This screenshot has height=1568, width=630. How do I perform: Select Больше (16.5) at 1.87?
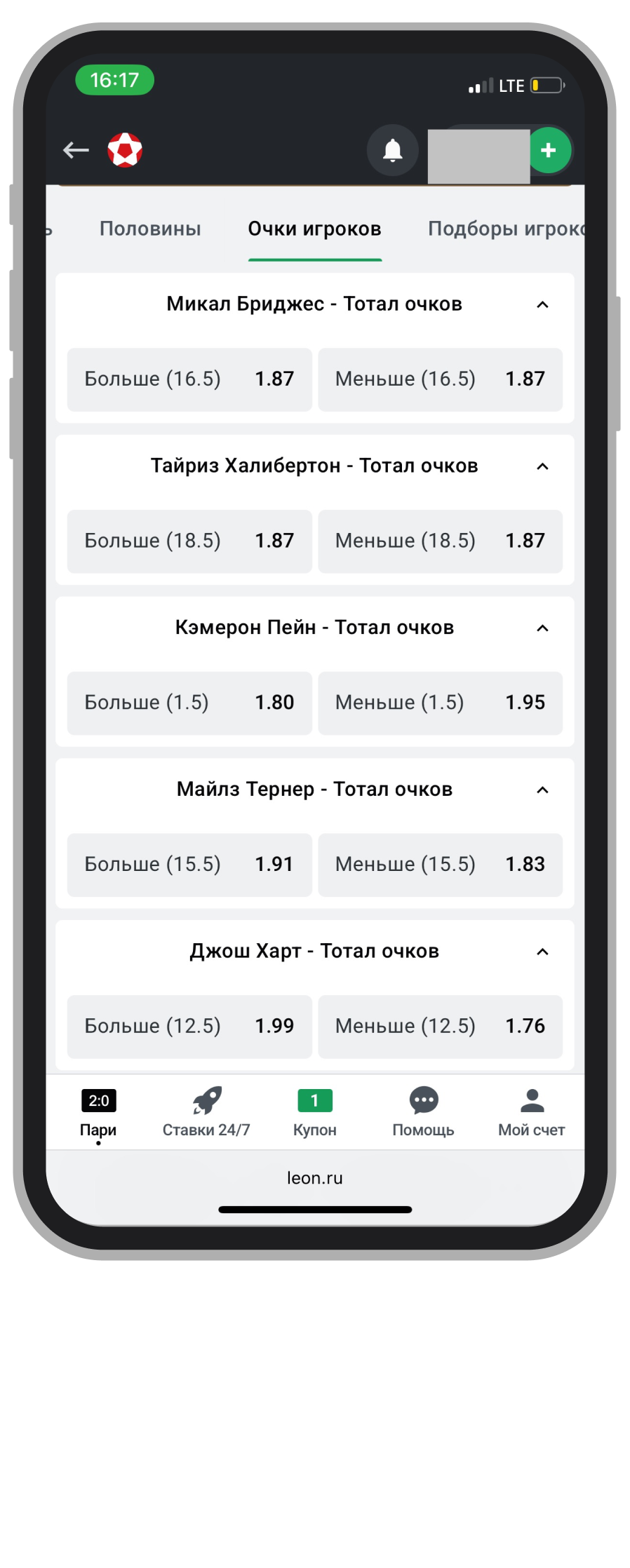click(189, 379)
